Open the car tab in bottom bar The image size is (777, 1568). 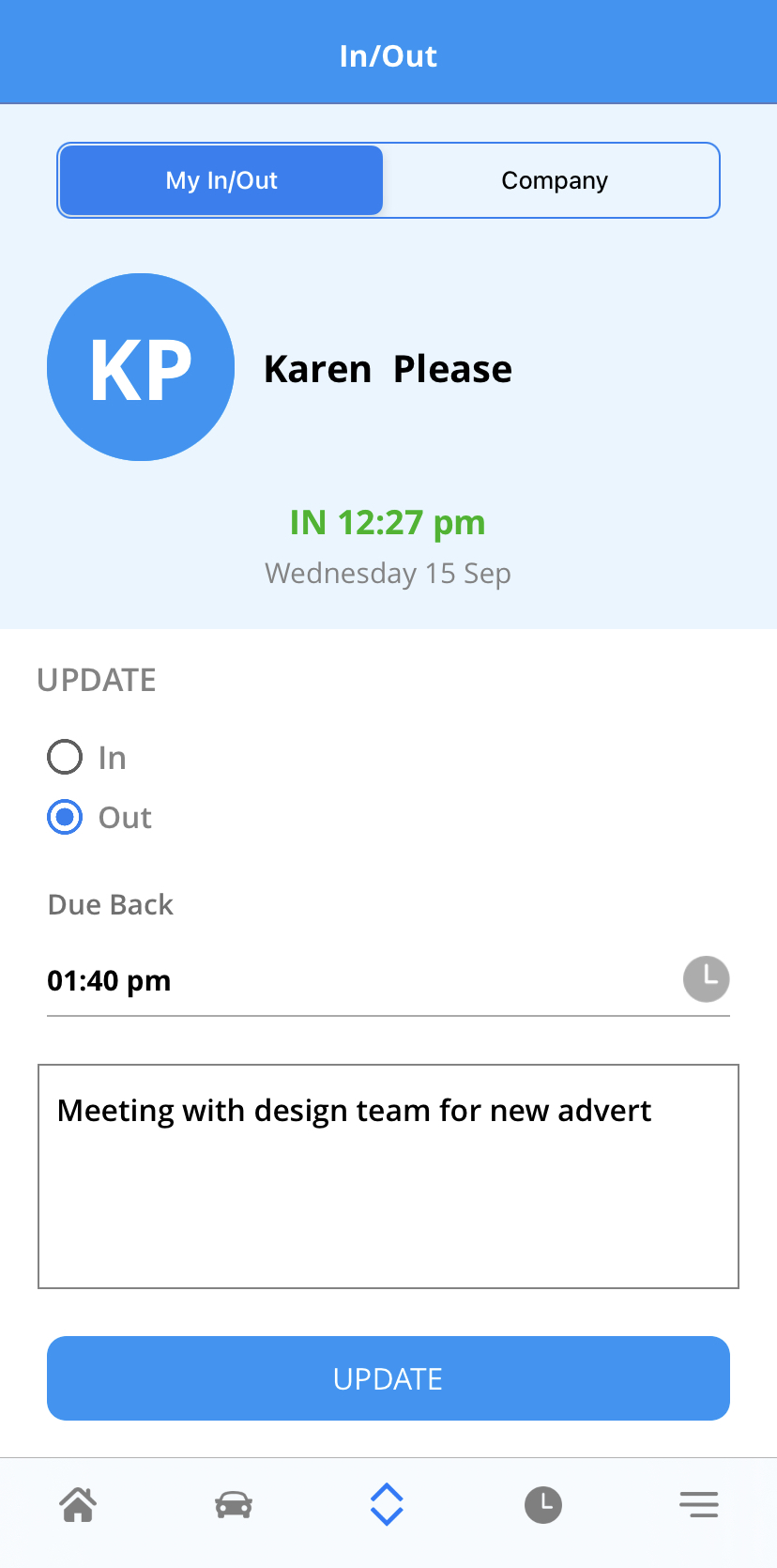(x=234, y=1504)
